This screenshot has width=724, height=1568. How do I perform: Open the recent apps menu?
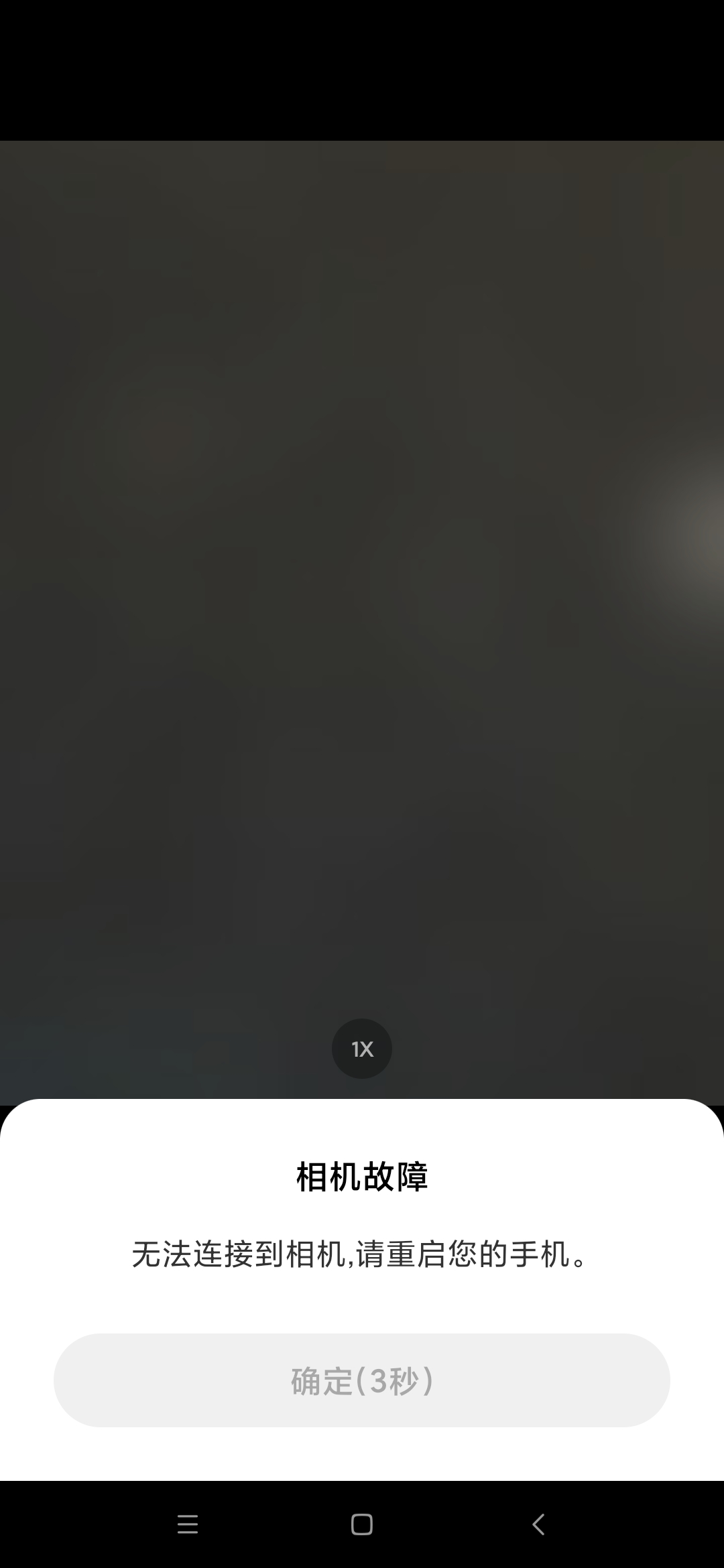pyautogui.click(x=188, y=1524)
